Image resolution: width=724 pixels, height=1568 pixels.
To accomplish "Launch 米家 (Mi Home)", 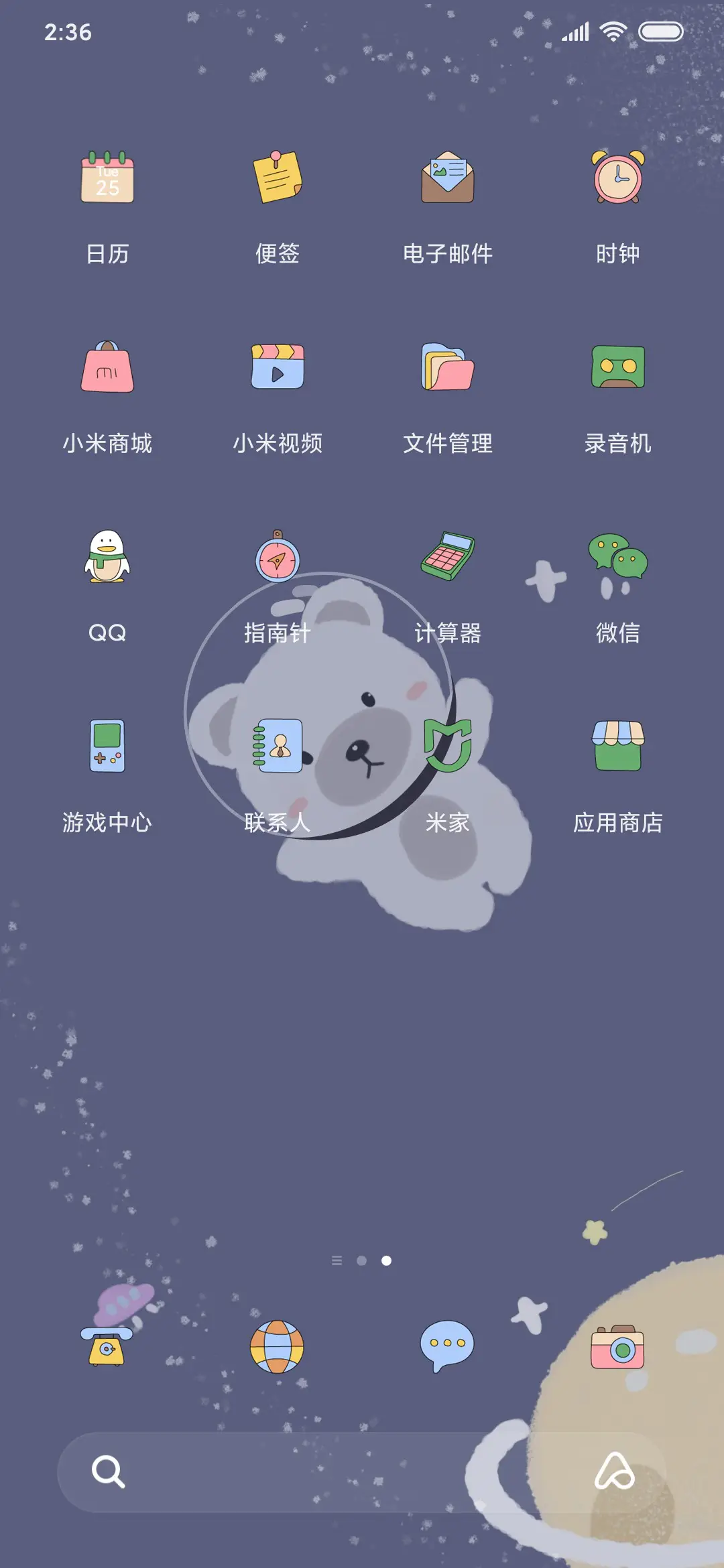I will click(447, 747).
